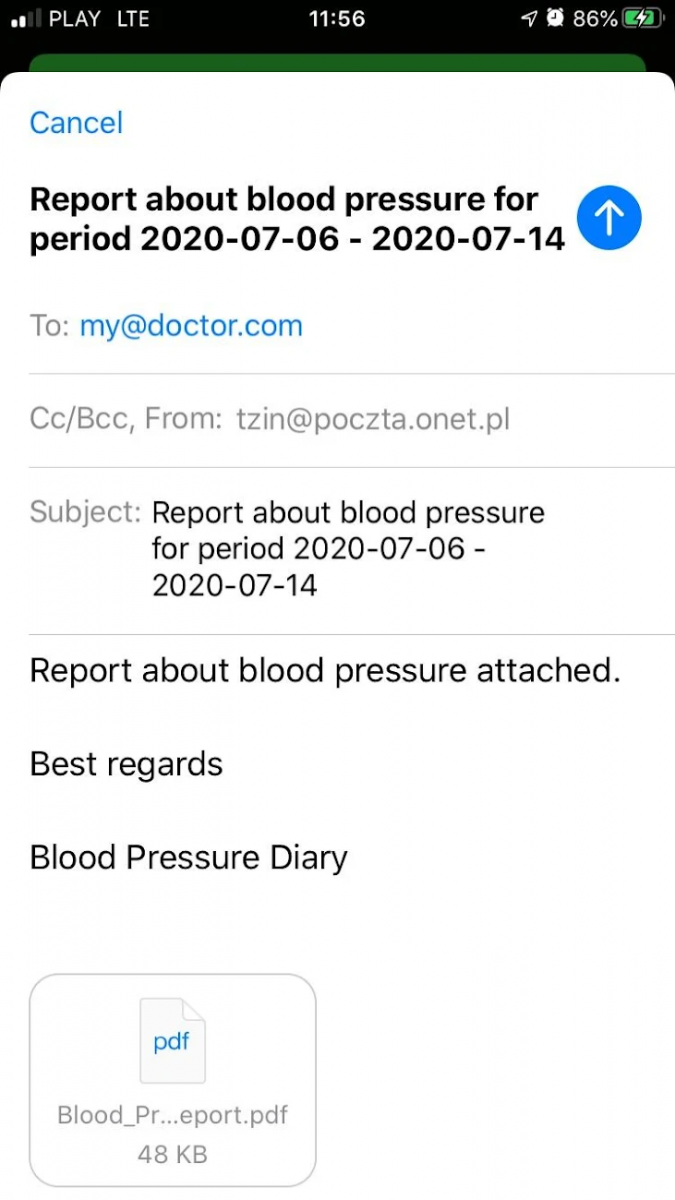This screenshot has width=675, height=1200.
Task: Edit the To recipient my@doctor.com
Action: pos(191,326)
